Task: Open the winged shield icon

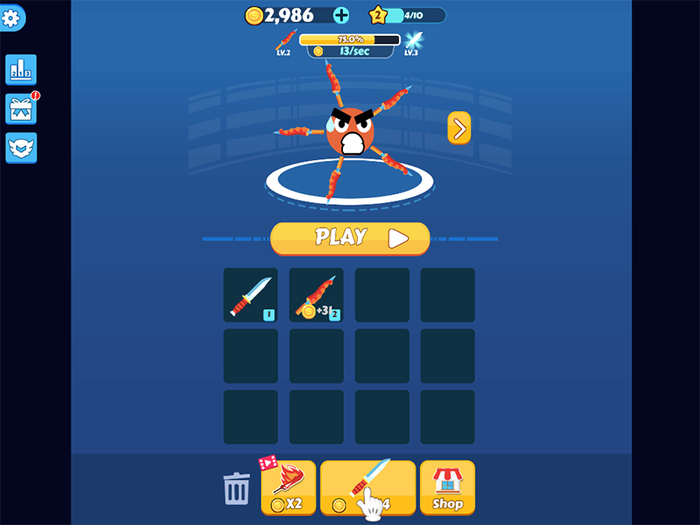Action: tap(21, 148)
